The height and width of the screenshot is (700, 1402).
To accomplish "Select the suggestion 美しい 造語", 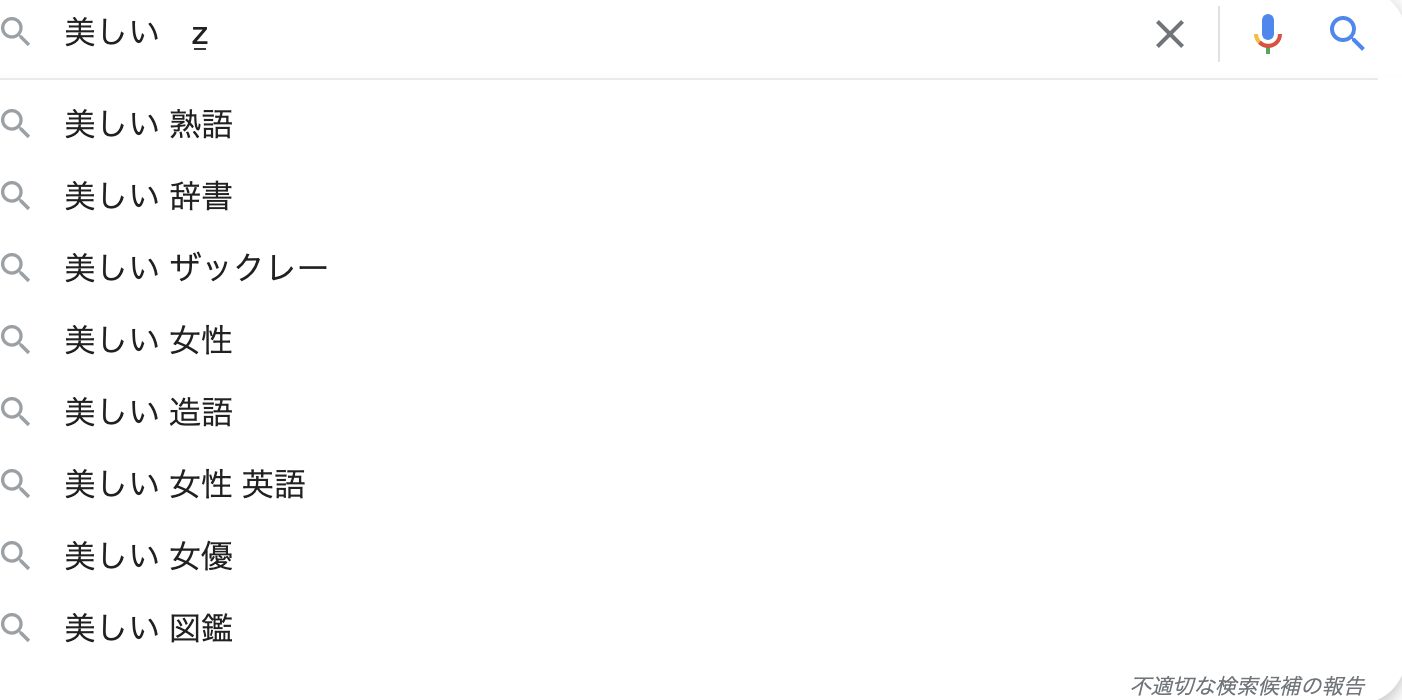I will (689, 412).
